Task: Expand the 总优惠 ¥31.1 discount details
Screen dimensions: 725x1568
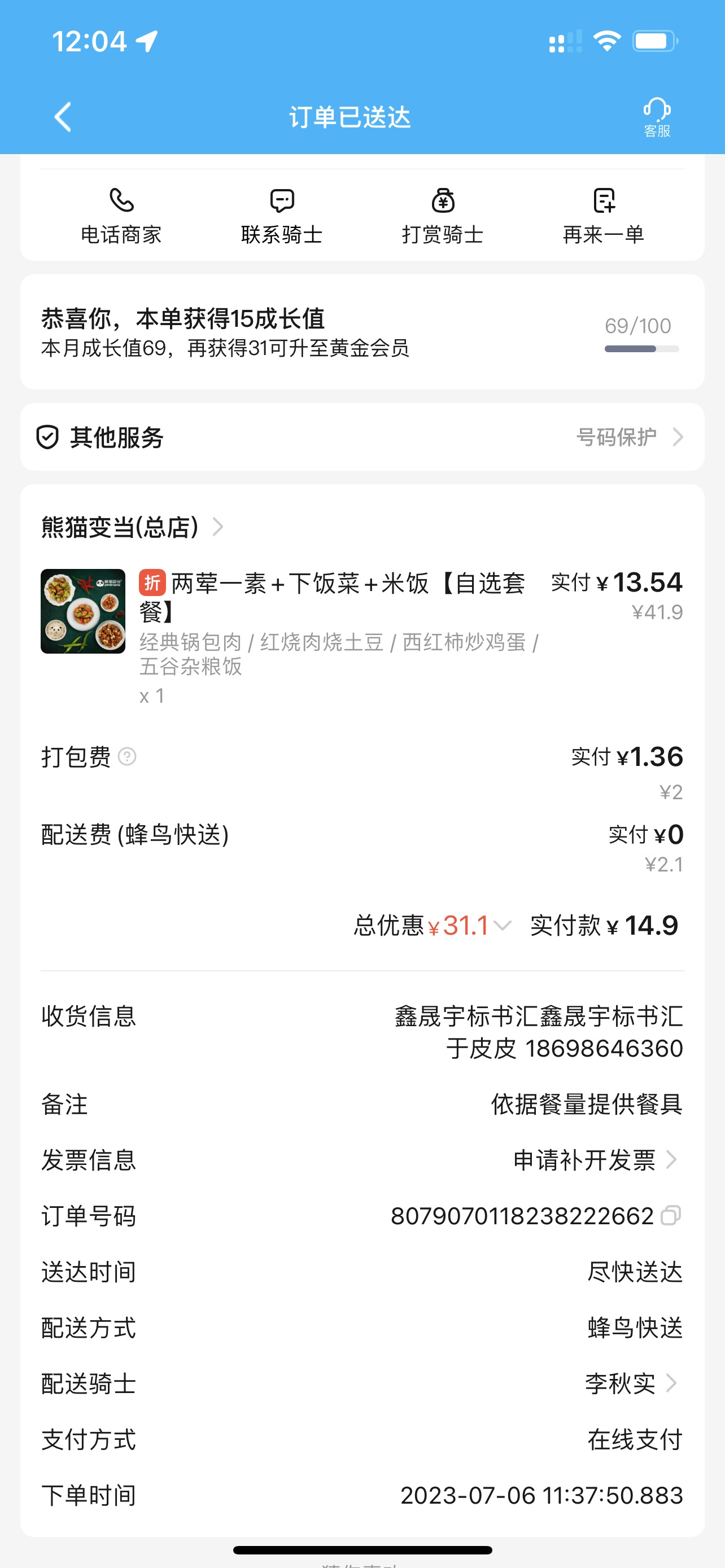Action: point(503,926)
